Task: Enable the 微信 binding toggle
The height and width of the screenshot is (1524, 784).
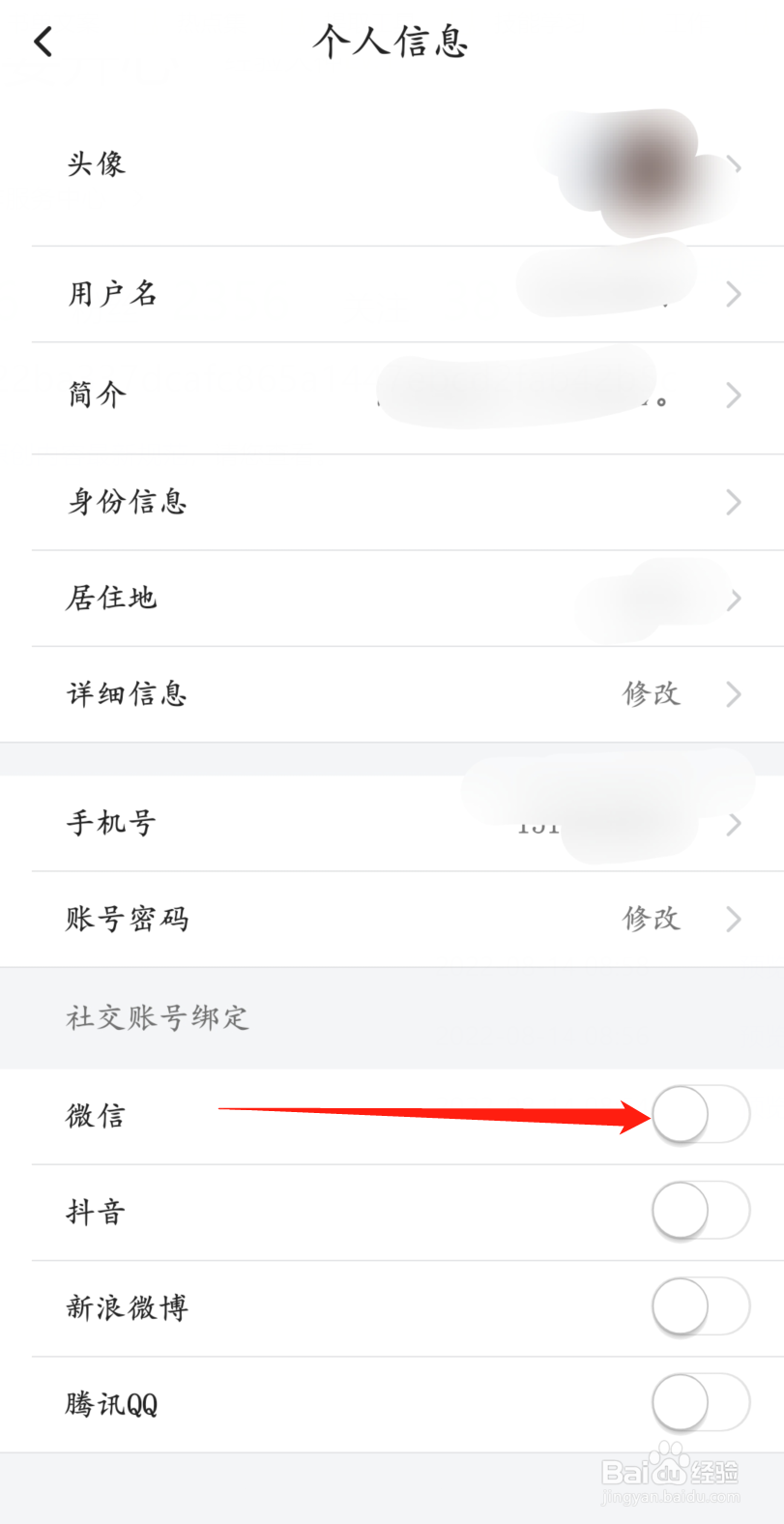Action: pyautogui.click(x=700, y=1114)
